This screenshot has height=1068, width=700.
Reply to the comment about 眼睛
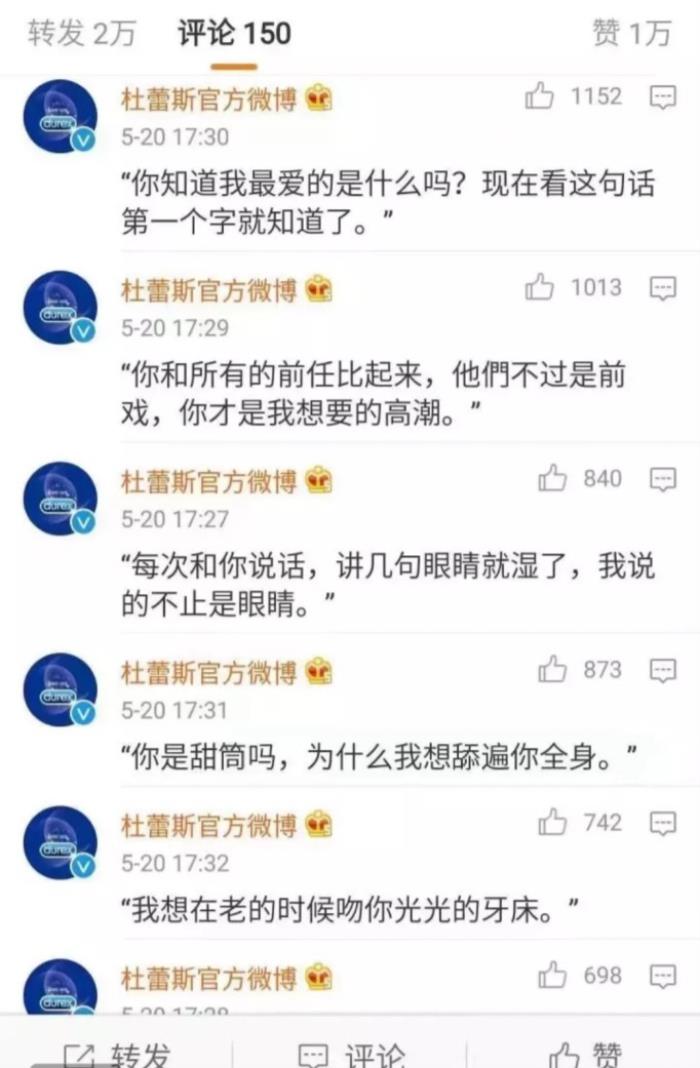coord(663,479)
